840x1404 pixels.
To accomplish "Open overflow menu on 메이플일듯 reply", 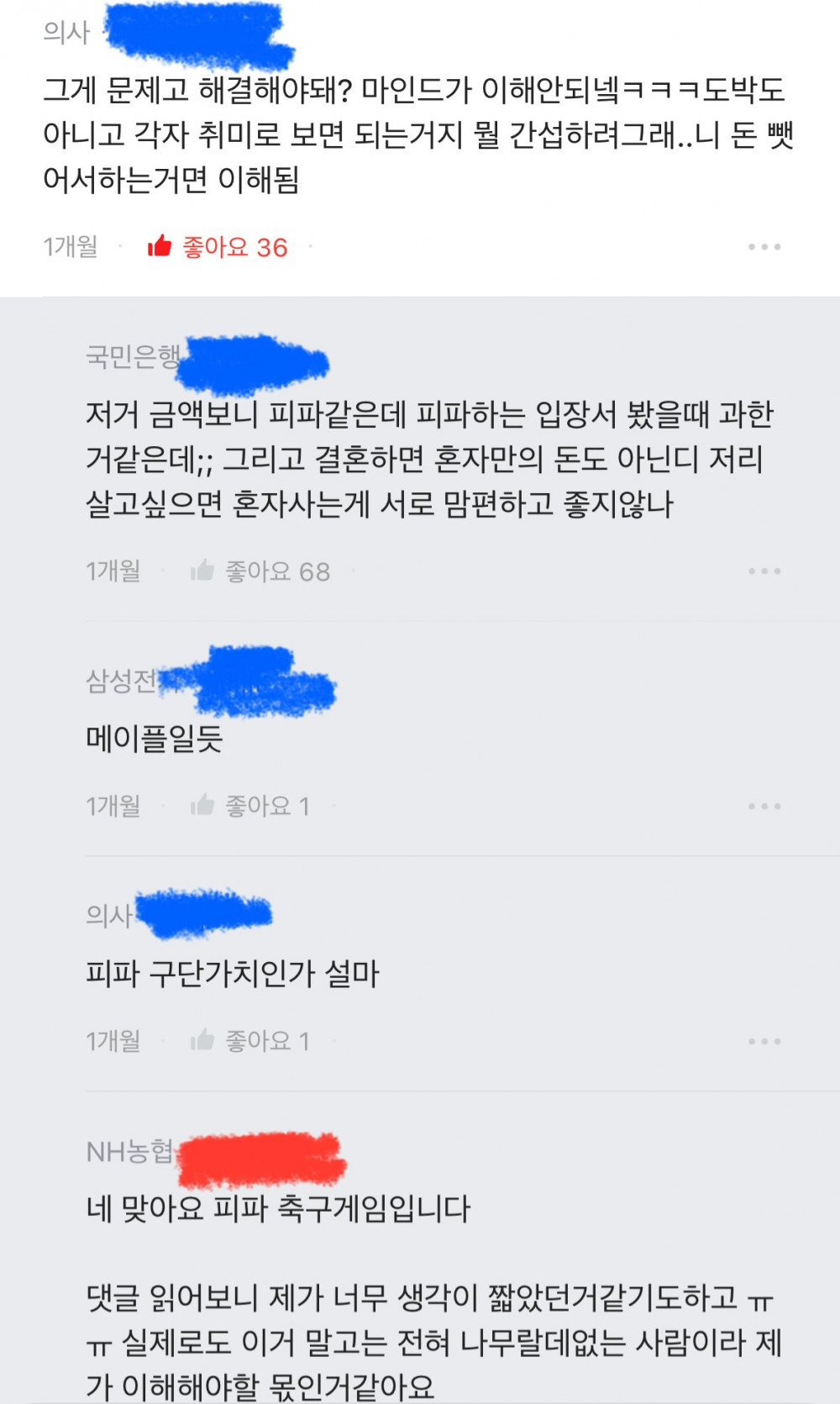I will tap(764, 806).
